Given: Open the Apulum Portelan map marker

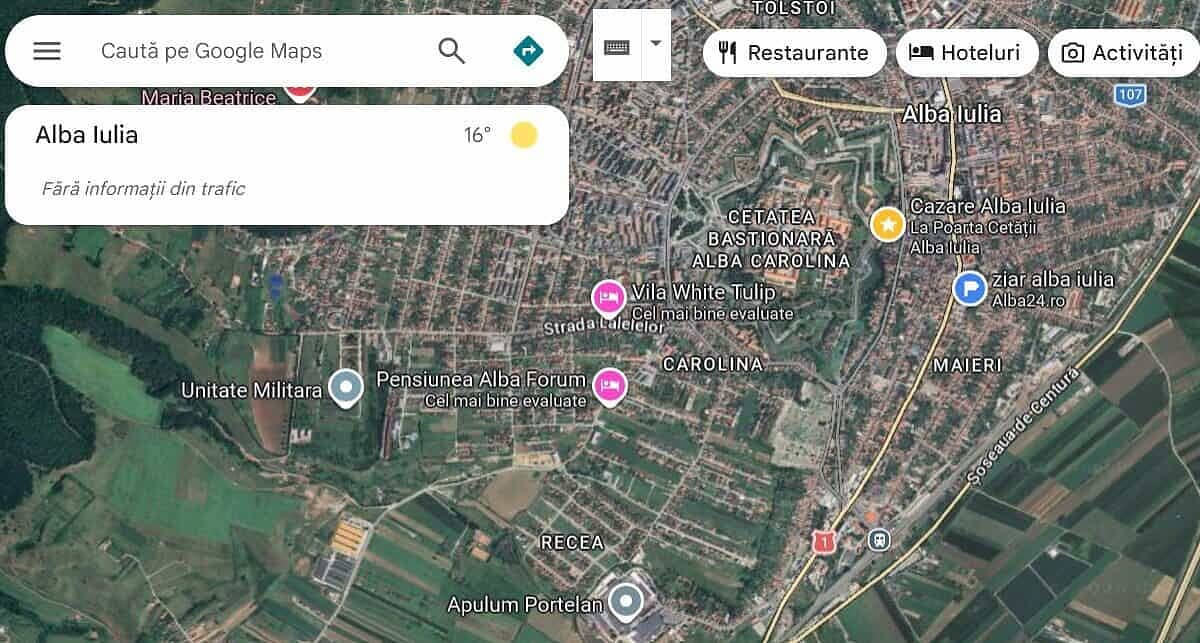Looking at the screenshot, I should click(x=627, y=602).
